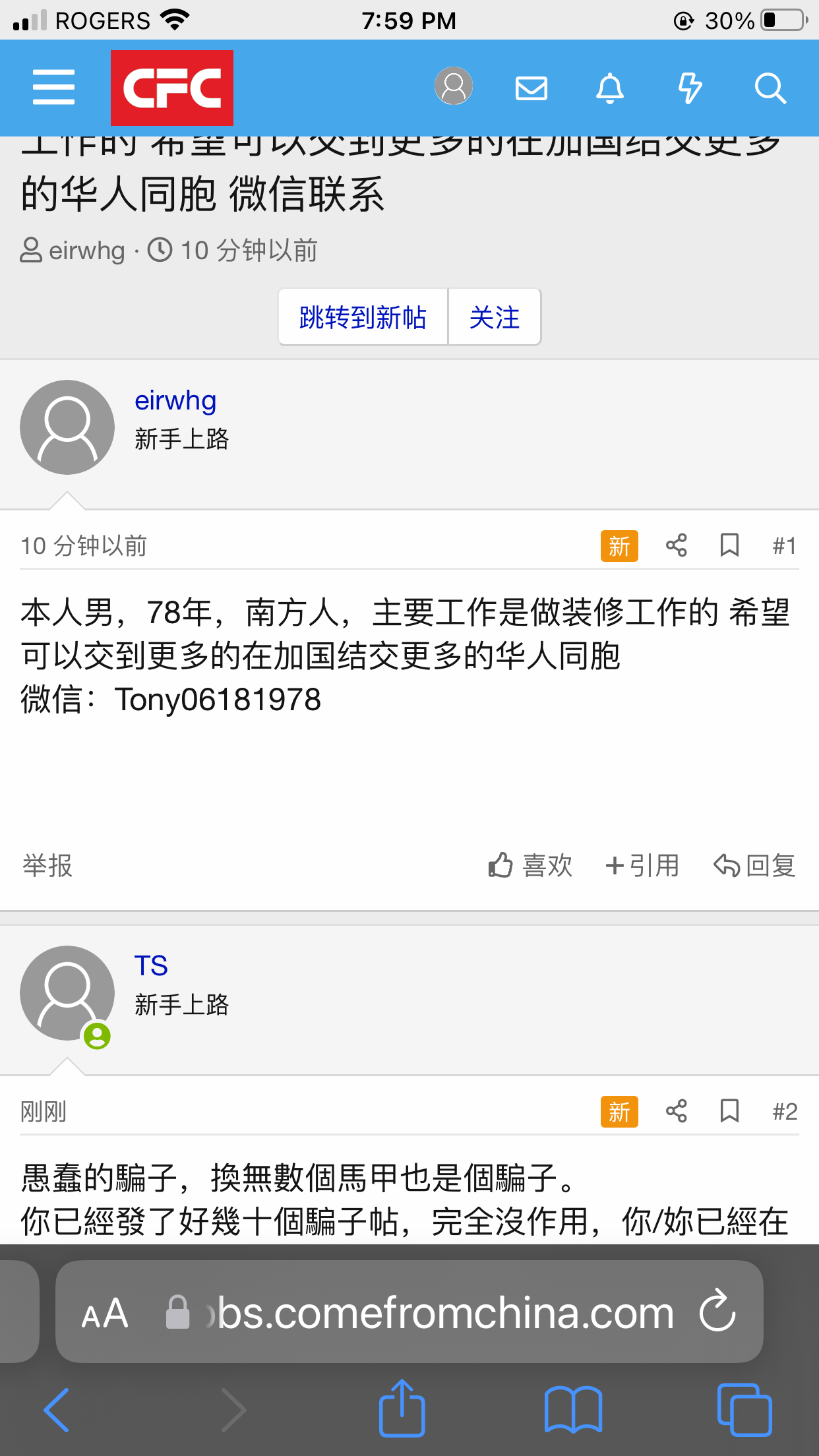Open the site search icon
This screenshot has height=1456, width=819.
770,88
